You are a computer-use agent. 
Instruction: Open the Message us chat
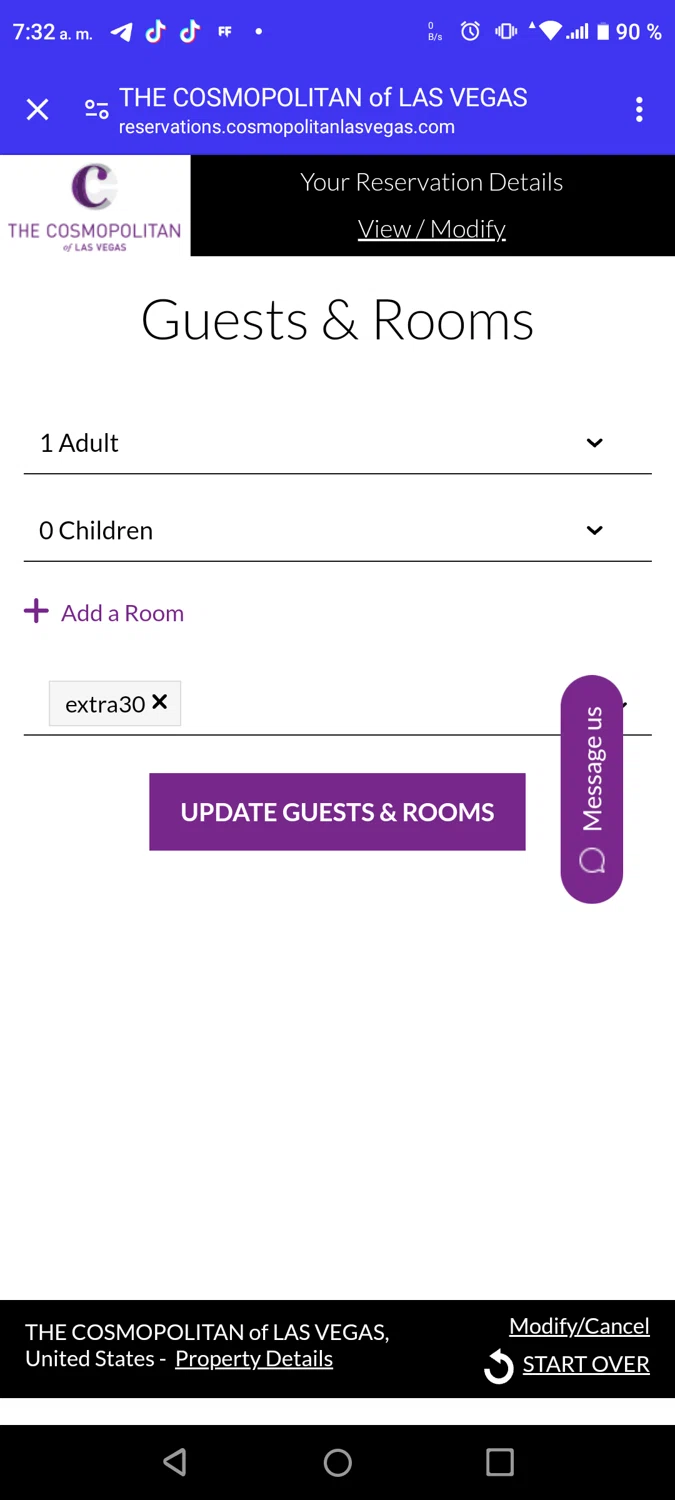pyautogui.click(x=592, y=789)
